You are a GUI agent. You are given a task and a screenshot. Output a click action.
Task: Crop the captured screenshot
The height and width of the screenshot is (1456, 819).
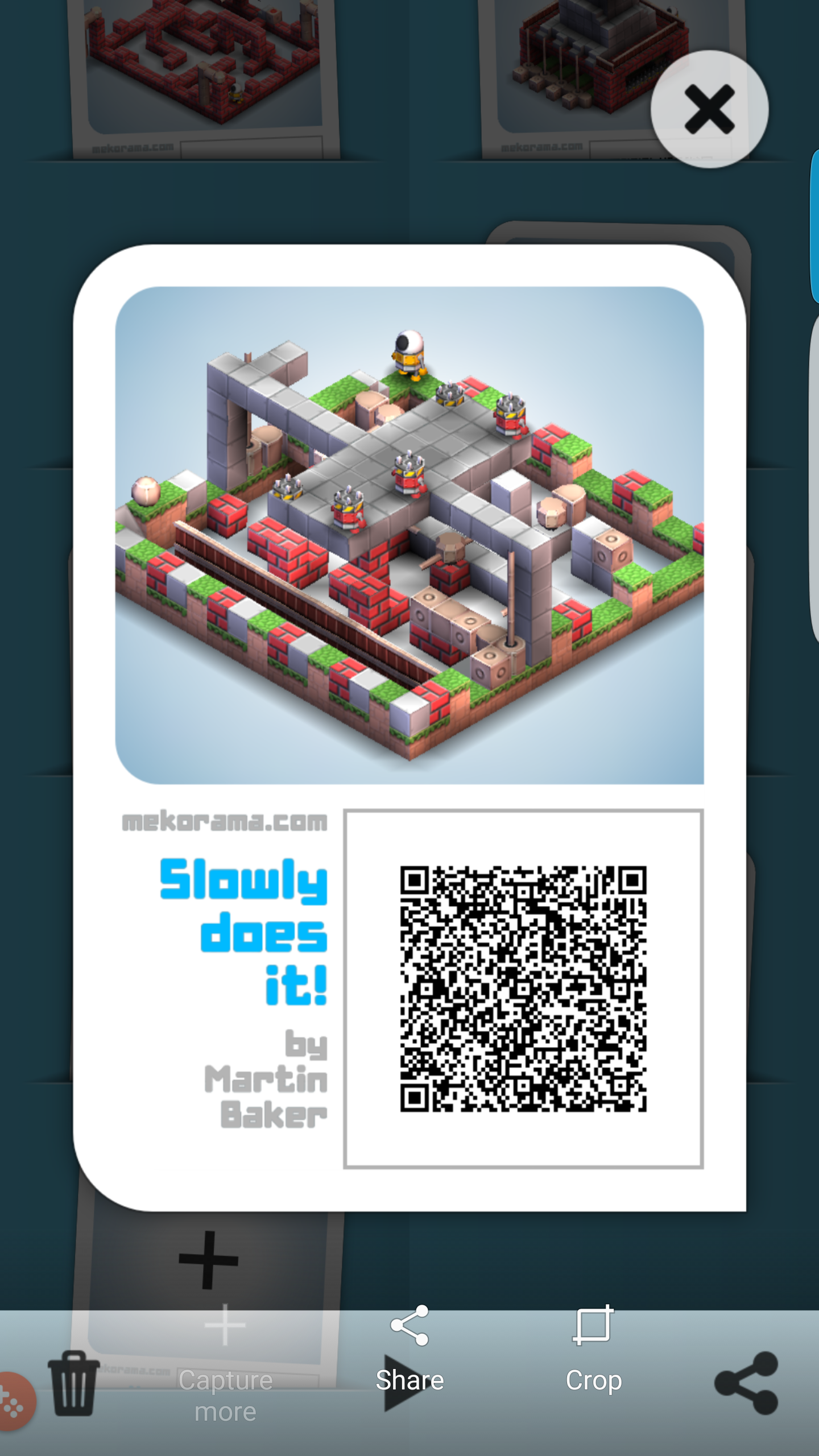pos(593,1349)
